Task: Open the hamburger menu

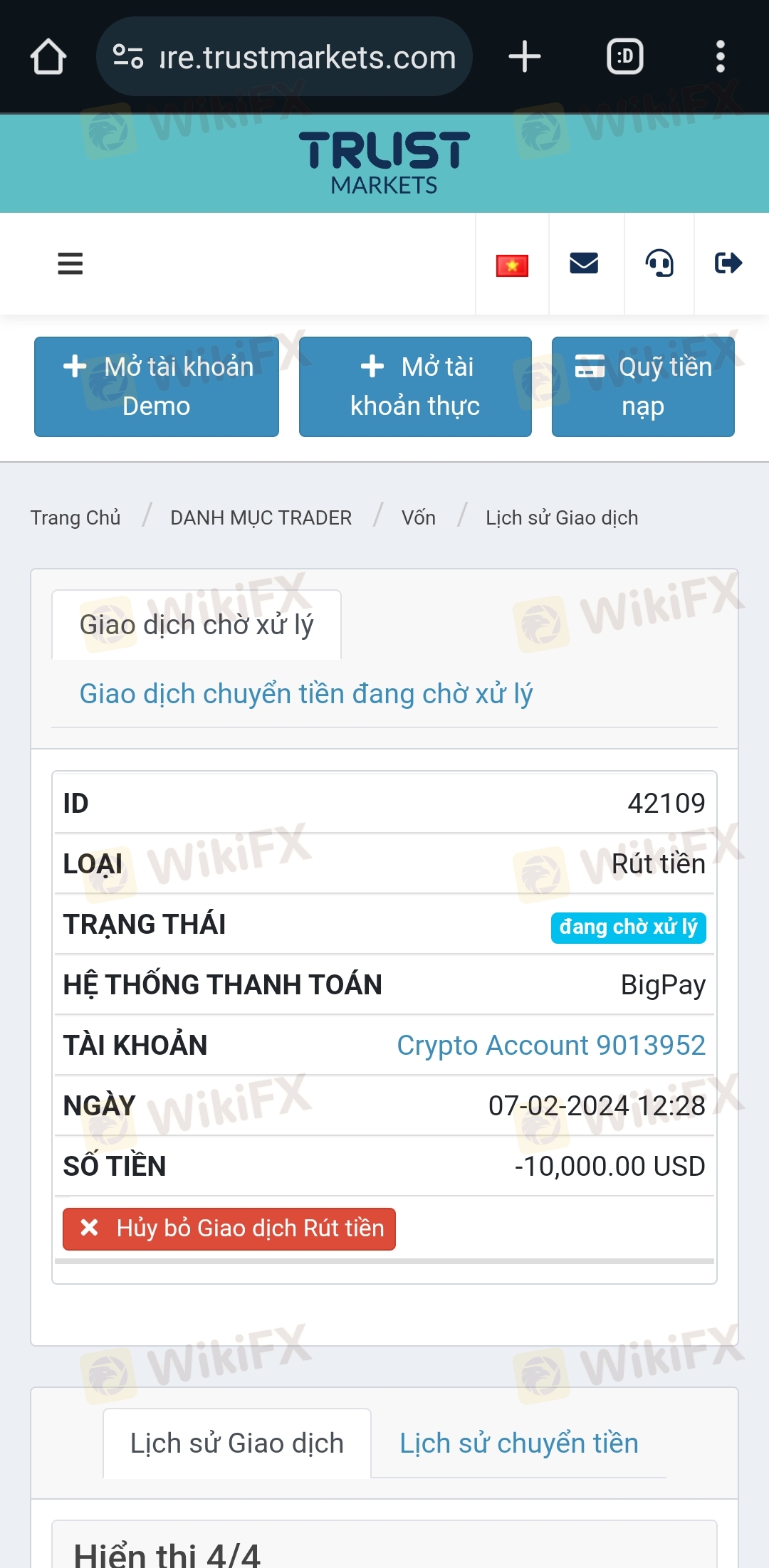Action: pyautogui.click(x=70, y=263)
